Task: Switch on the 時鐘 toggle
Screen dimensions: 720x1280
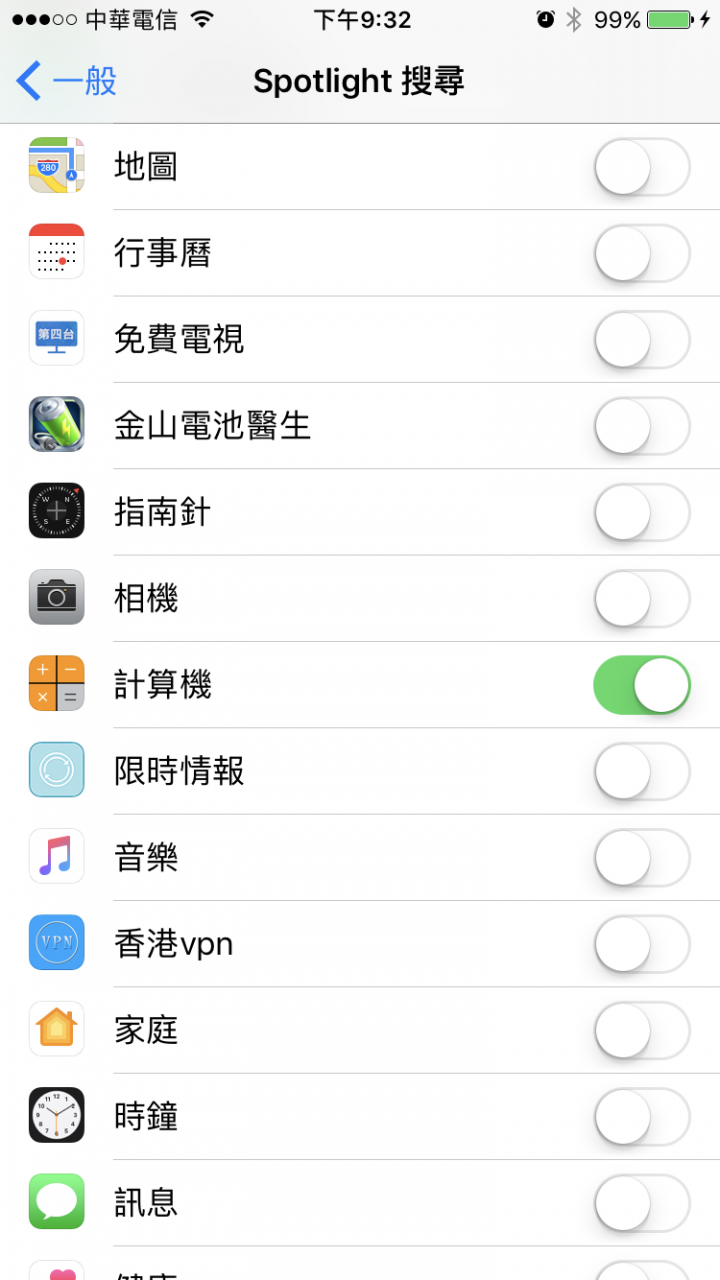Action: click(x=642, y=1115)
